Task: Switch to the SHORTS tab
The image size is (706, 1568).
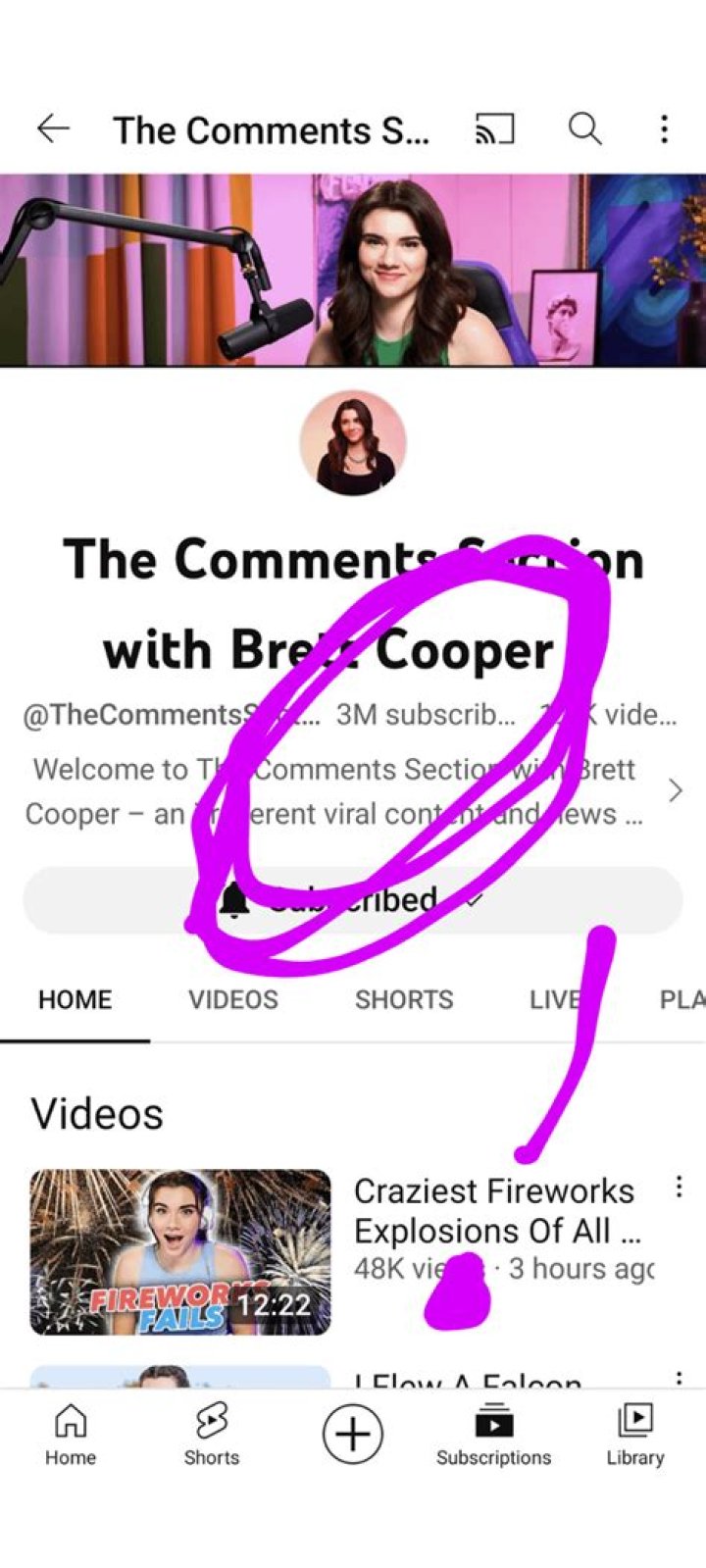Action: [x=404, y=999]
